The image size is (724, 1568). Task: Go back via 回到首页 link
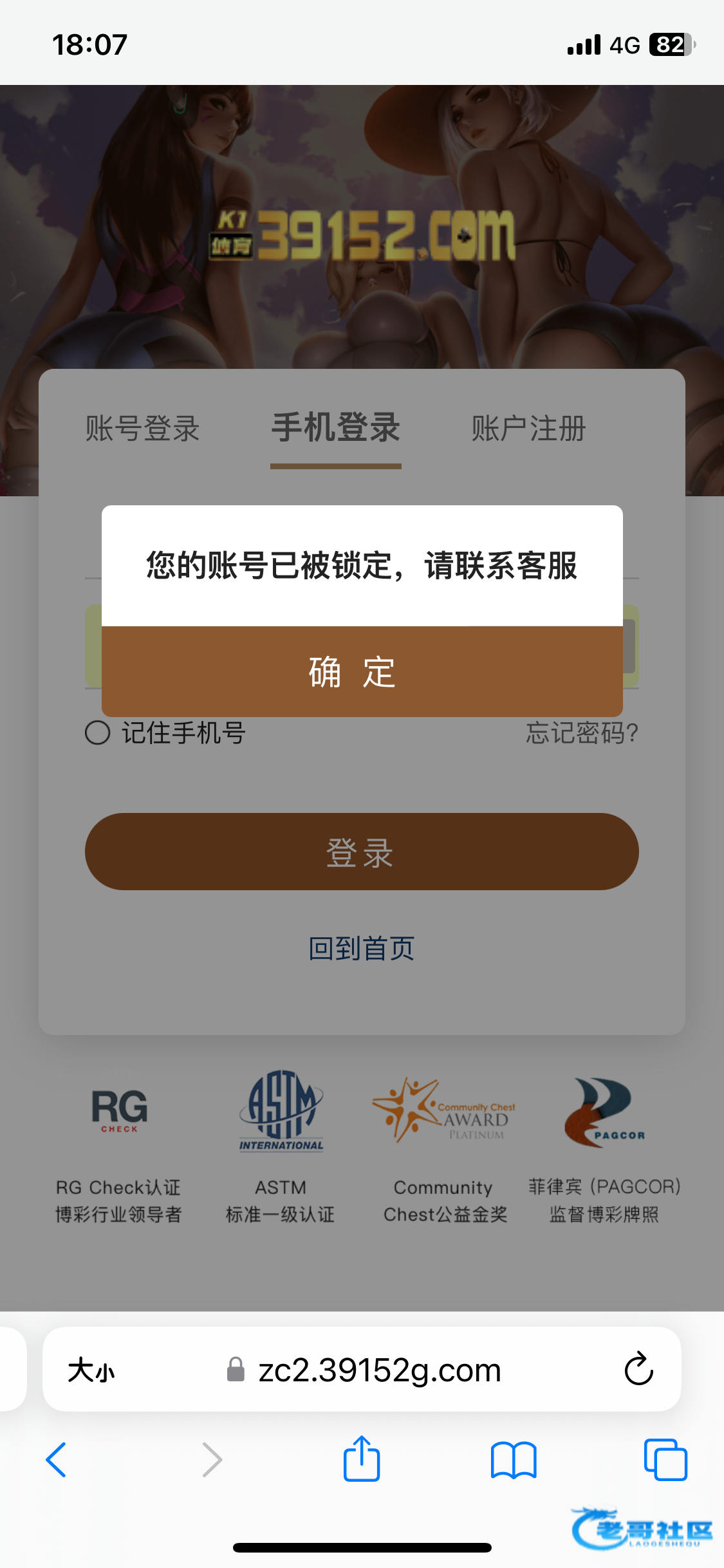click(362, 948)
